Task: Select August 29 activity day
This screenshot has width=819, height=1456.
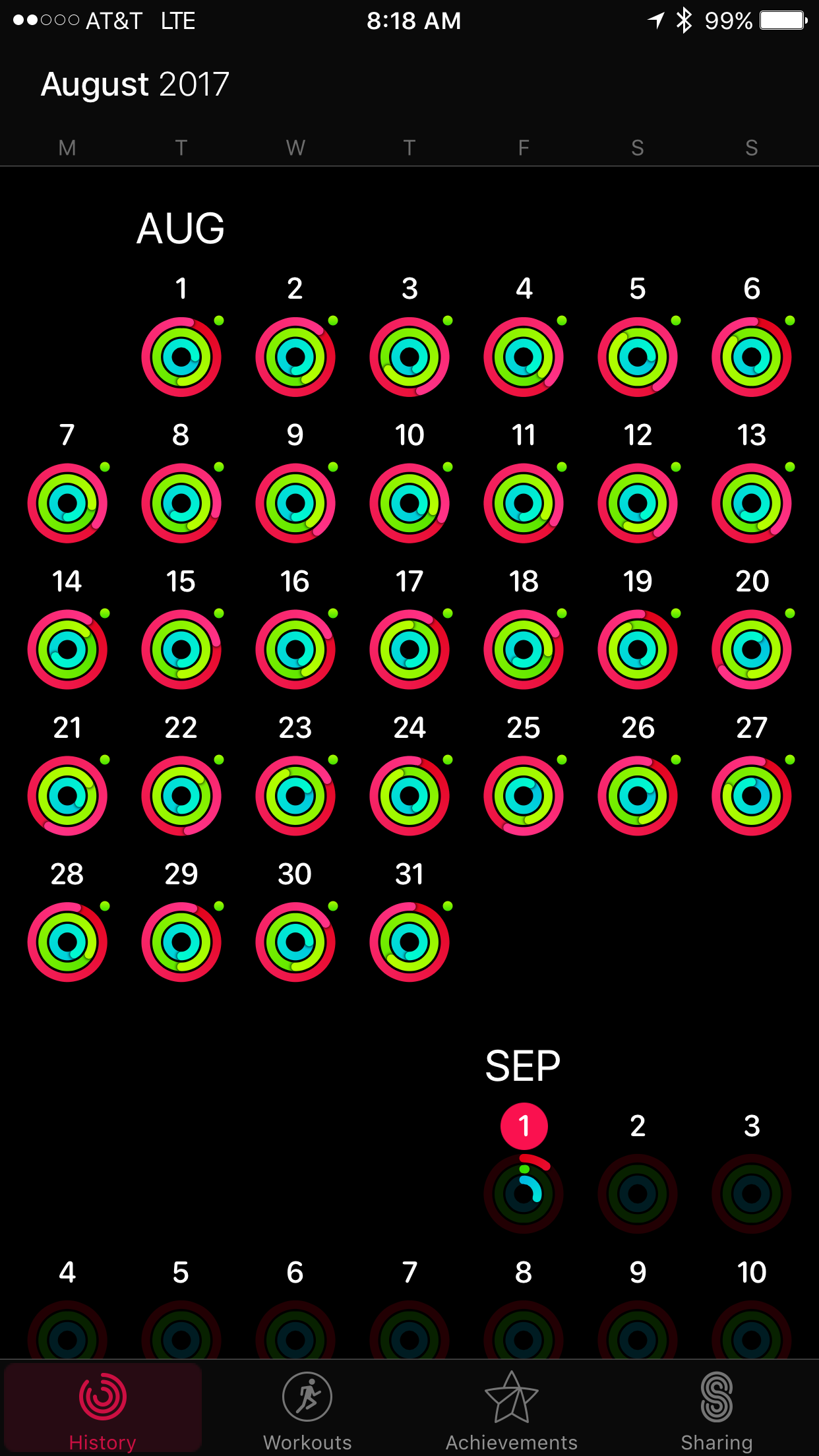Action: [x=181, y=942]
